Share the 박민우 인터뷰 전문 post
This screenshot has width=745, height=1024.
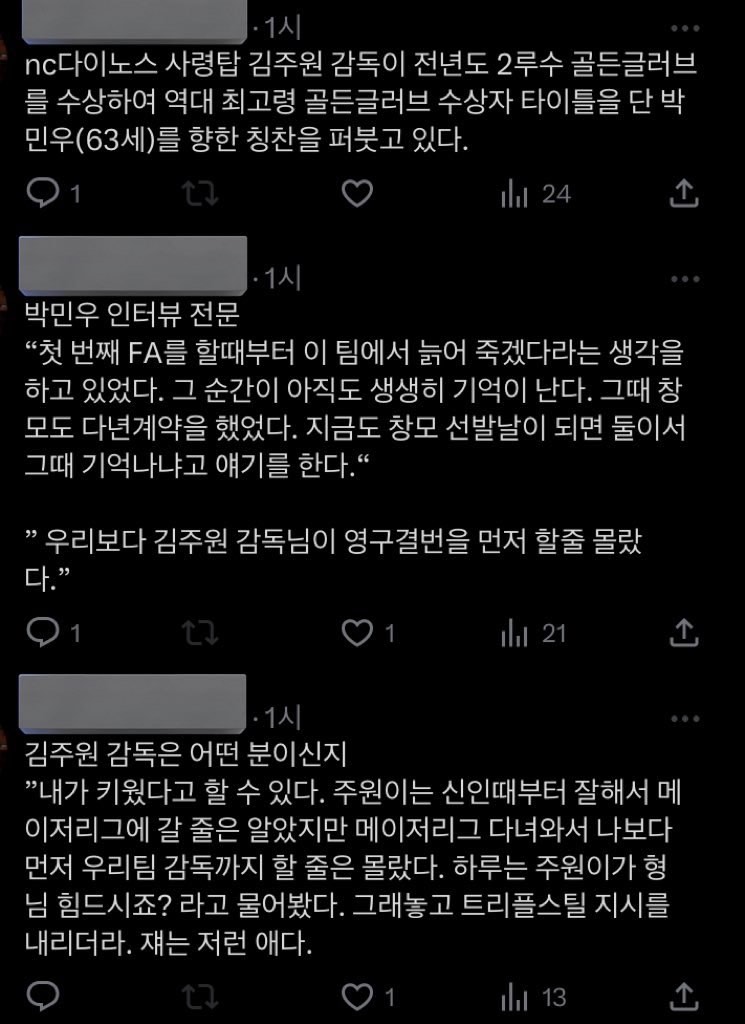[x=683, y=632]
